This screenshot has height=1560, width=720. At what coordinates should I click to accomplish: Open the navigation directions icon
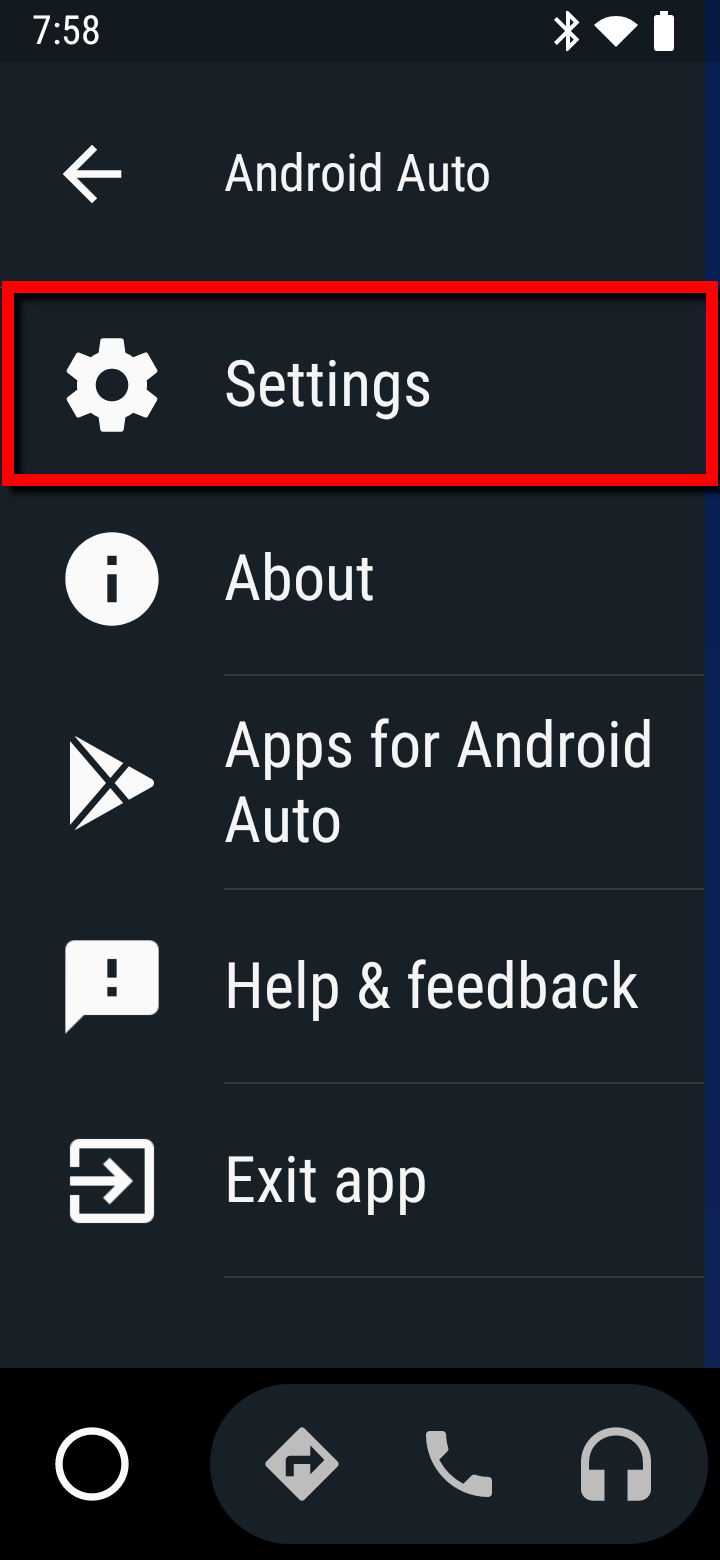point(302,1464)
